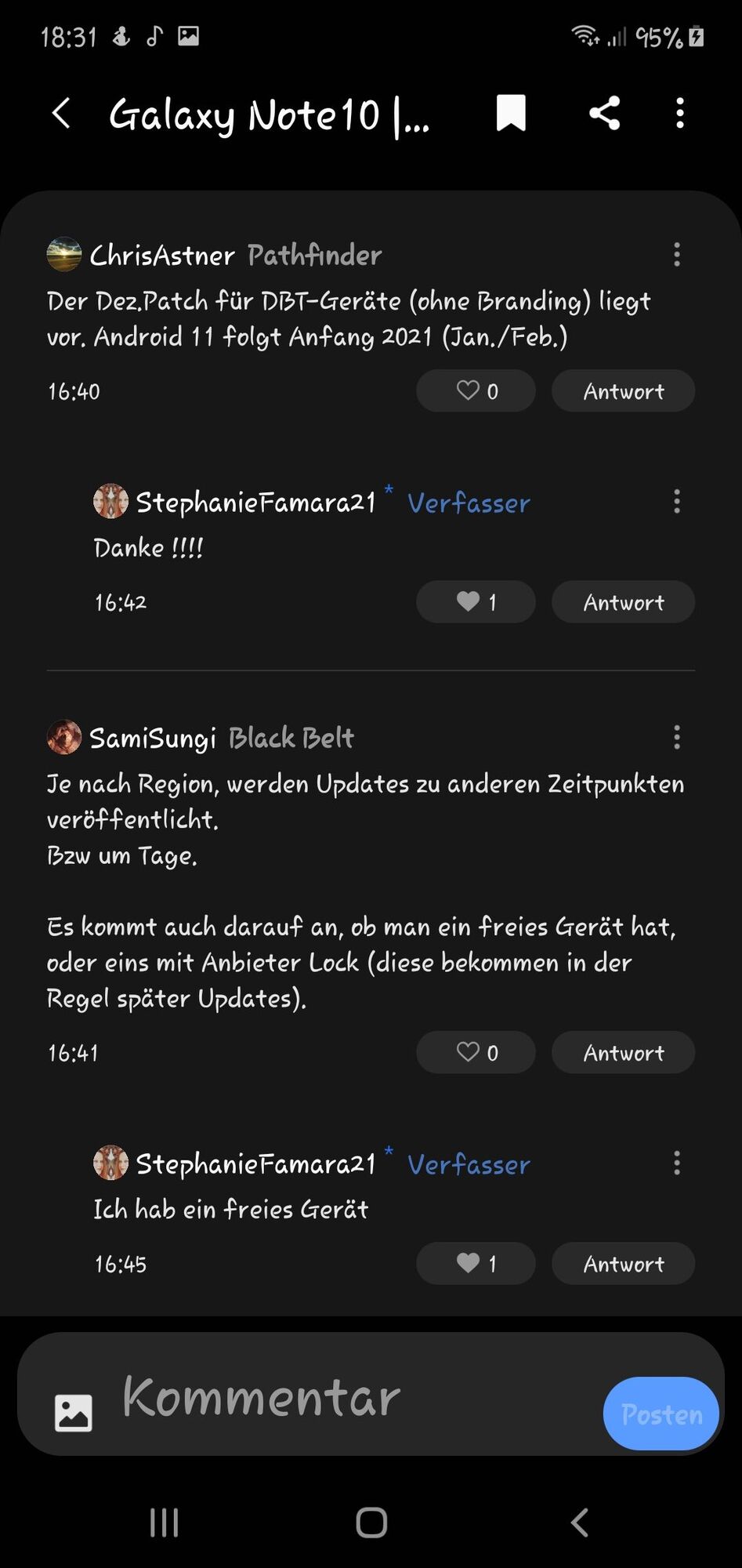
Task: Reply to ChrisAstner's comment
Action: pyautogui.click(x=623, y=390)
